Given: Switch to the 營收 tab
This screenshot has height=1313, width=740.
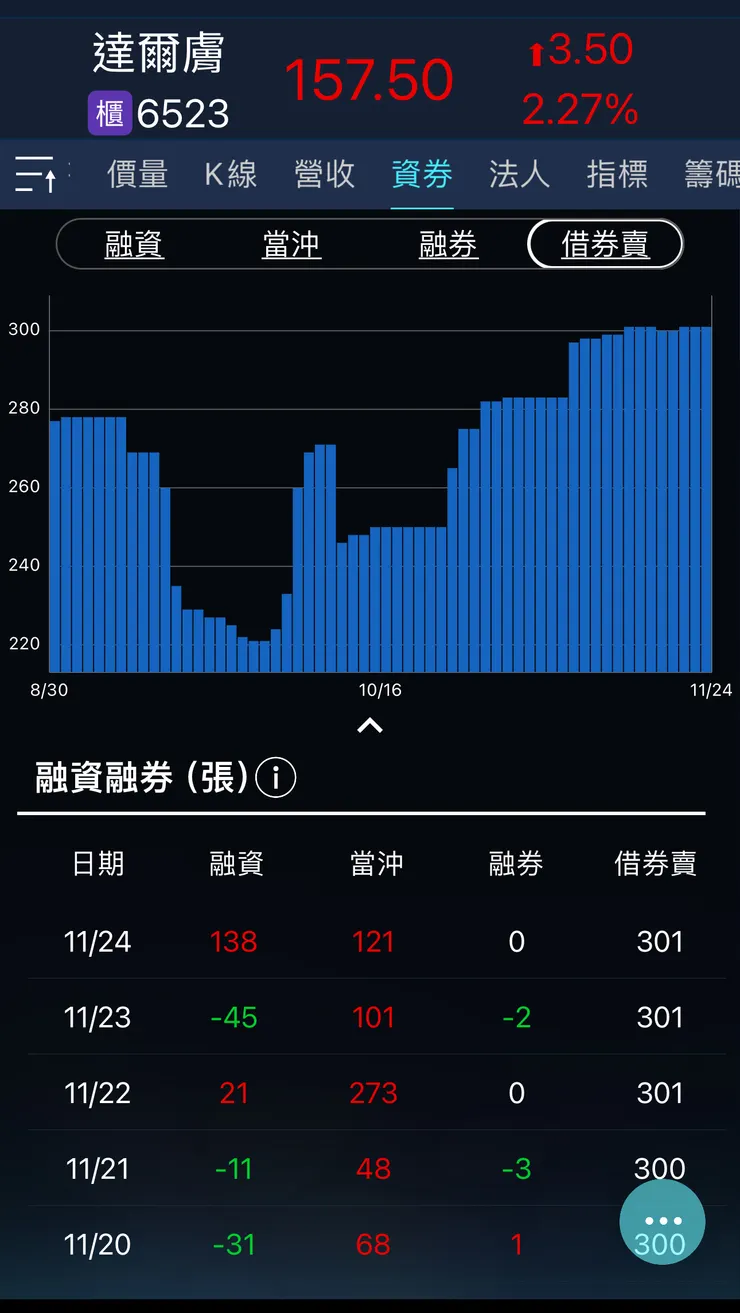Looking at the screenshot, I should tap(325, 174).
